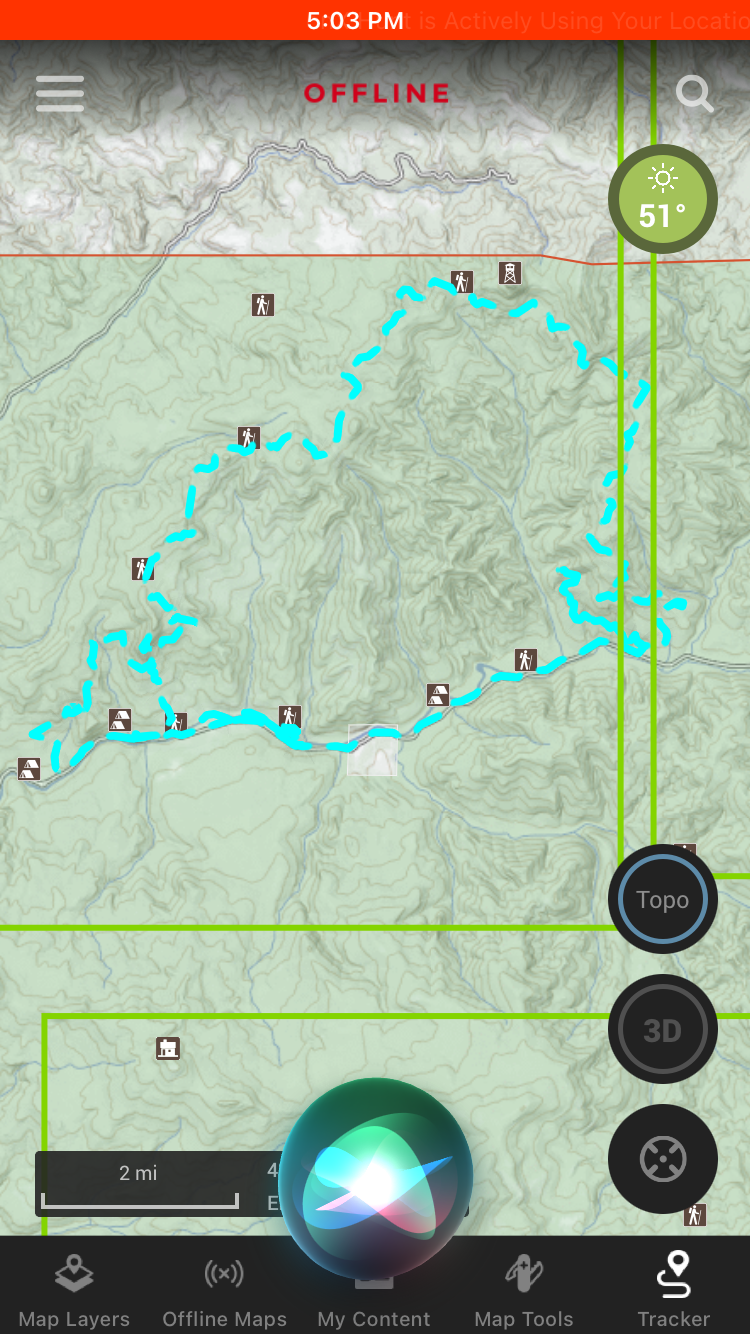Switch basemap with the Topo button

coord(662,899)
